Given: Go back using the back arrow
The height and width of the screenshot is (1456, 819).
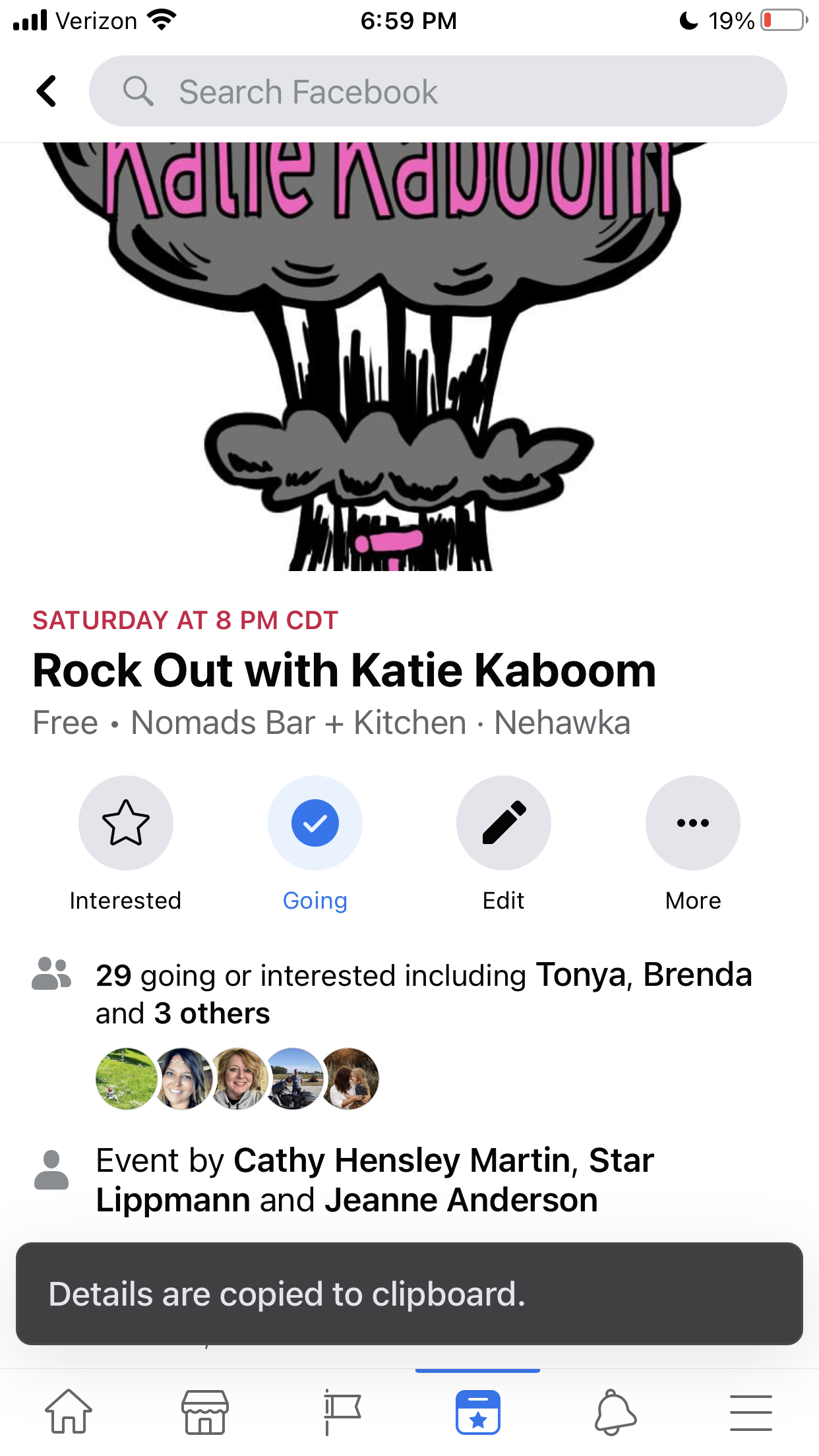Looking at the screenshot, I should click(x=47, y=91).
